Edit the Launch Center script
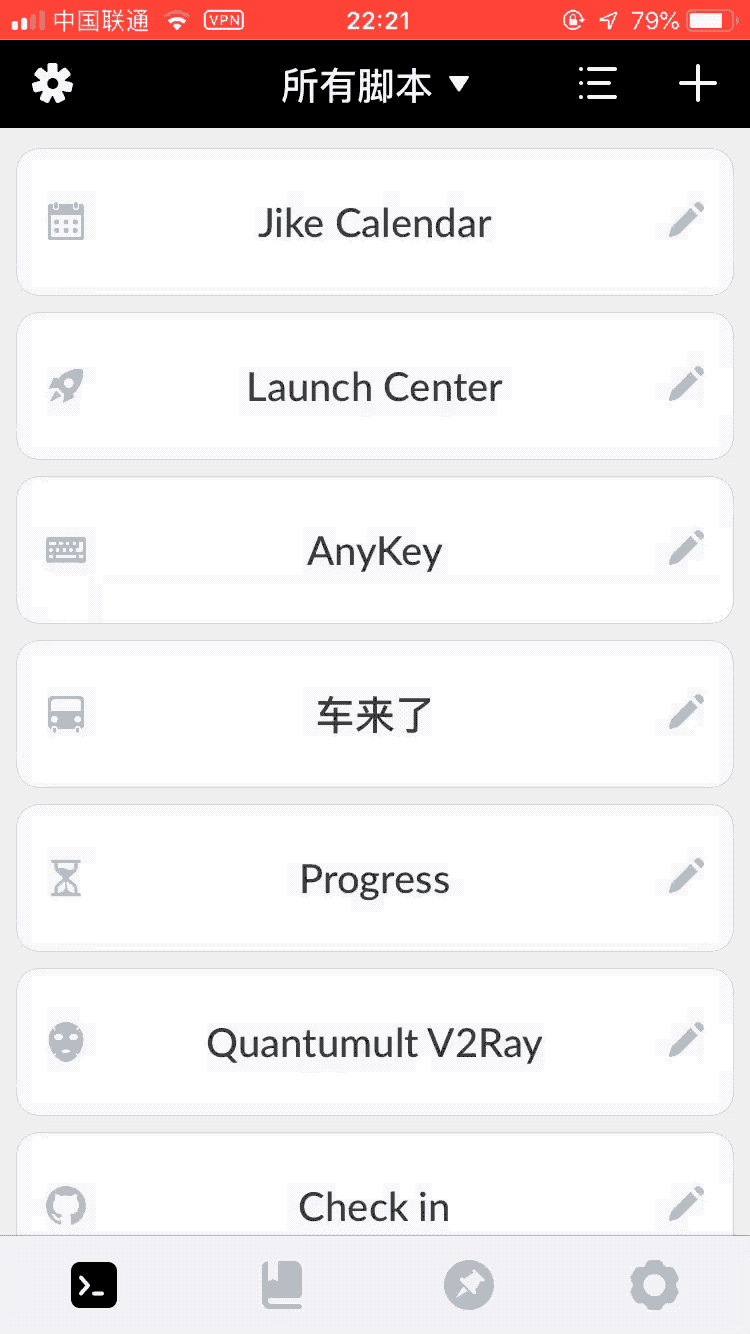The width and height of the screenshot is (750, 1334). pyautogui.click(x=686, y=384)
